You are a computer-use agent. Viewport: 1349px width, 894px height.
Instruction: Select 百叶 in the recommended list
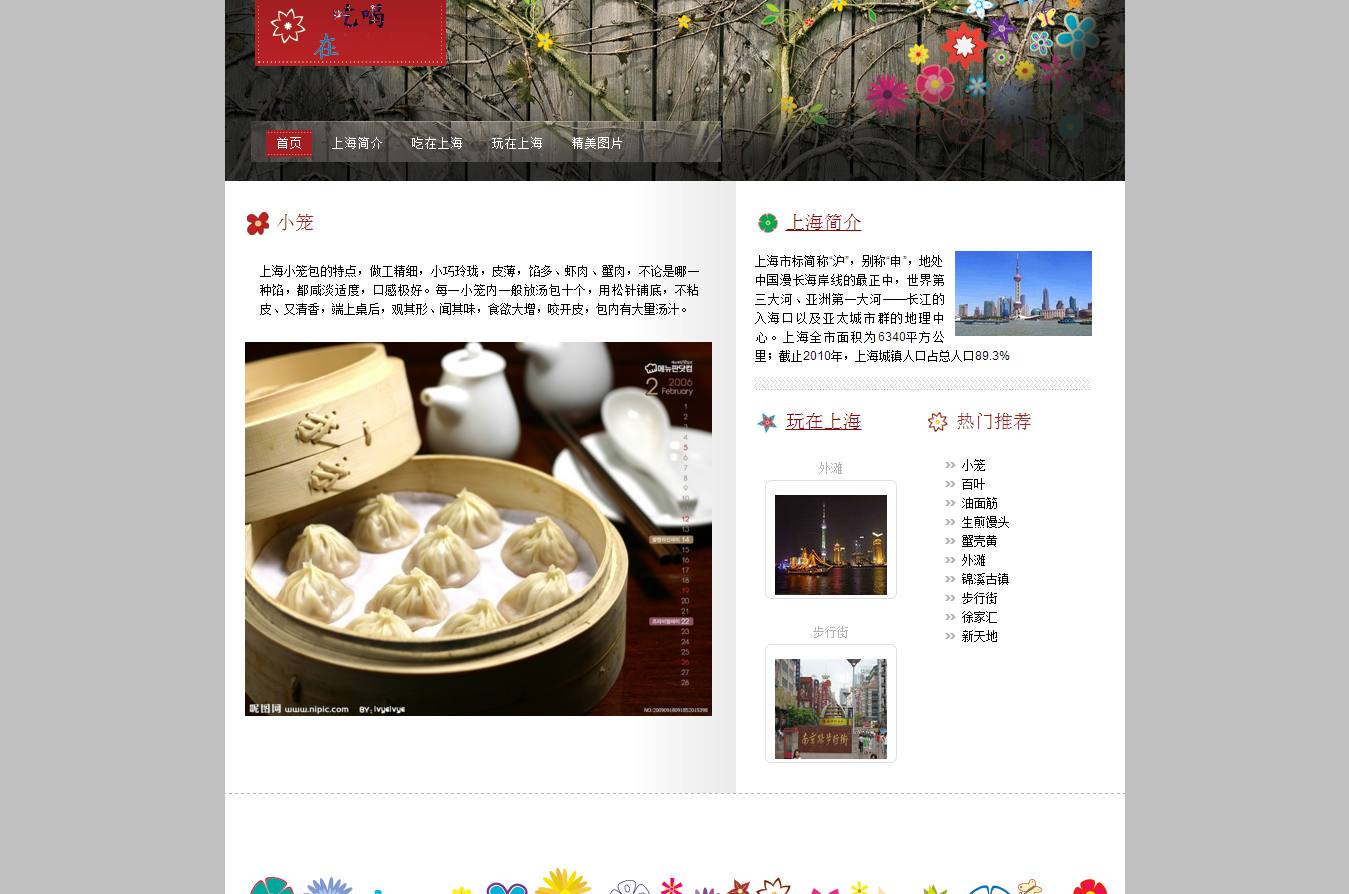pos(973,485)
